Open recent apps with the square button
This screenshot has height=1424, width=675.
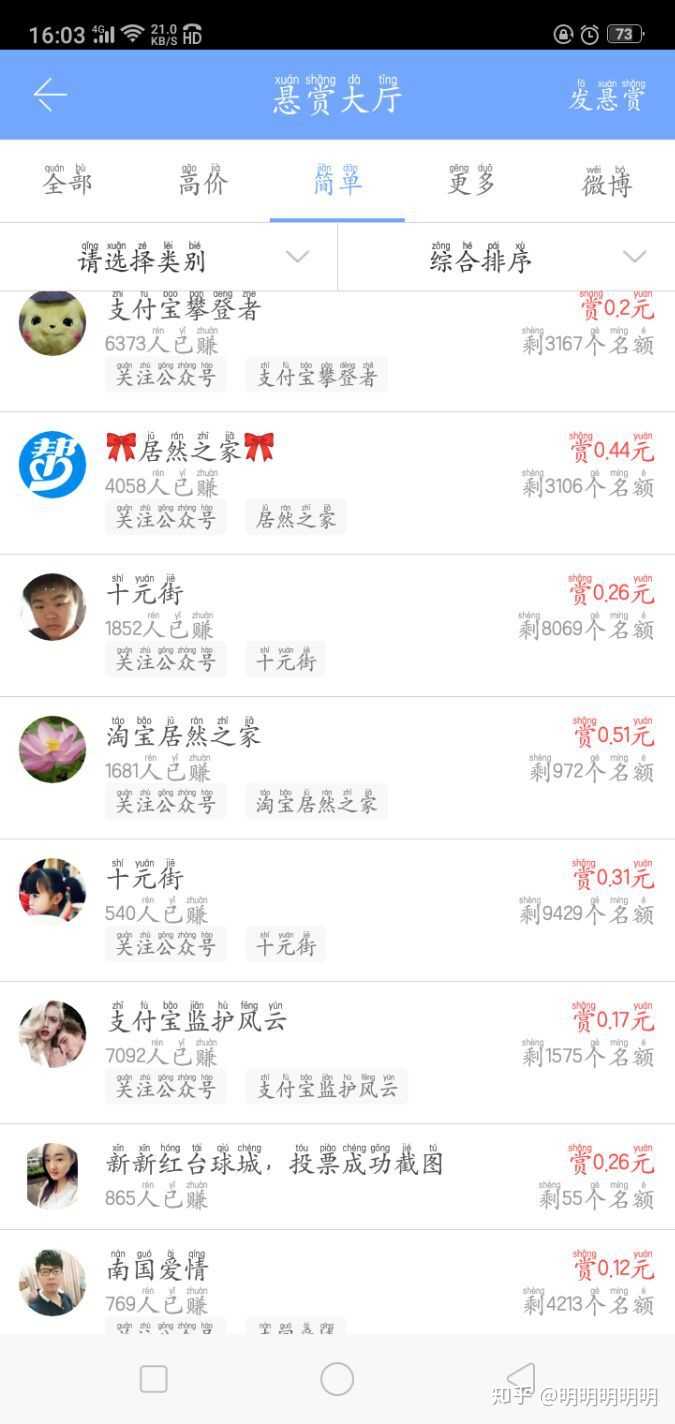[153, 1379]
